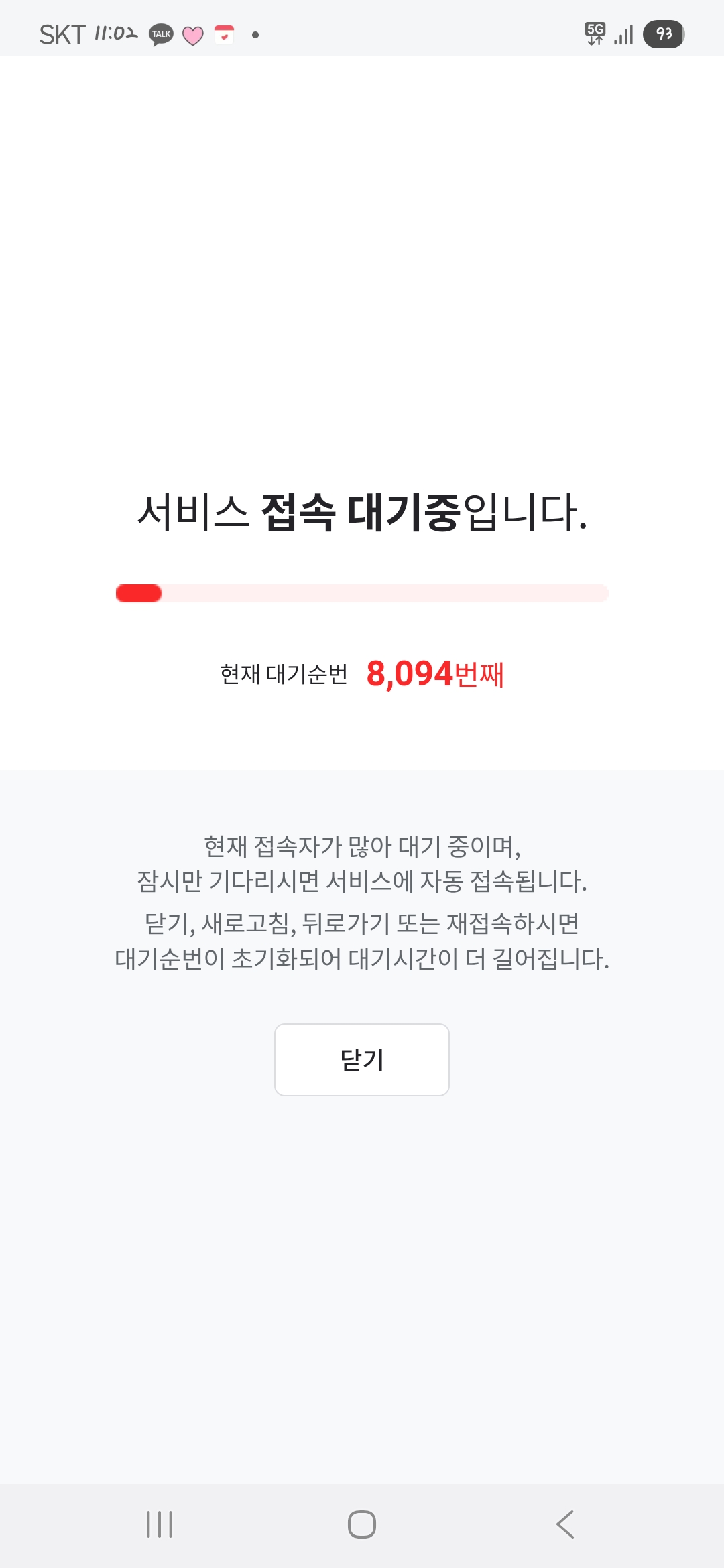Go back using the system back button
This screenshot has height=1568, width=724.
(565, 1524)
